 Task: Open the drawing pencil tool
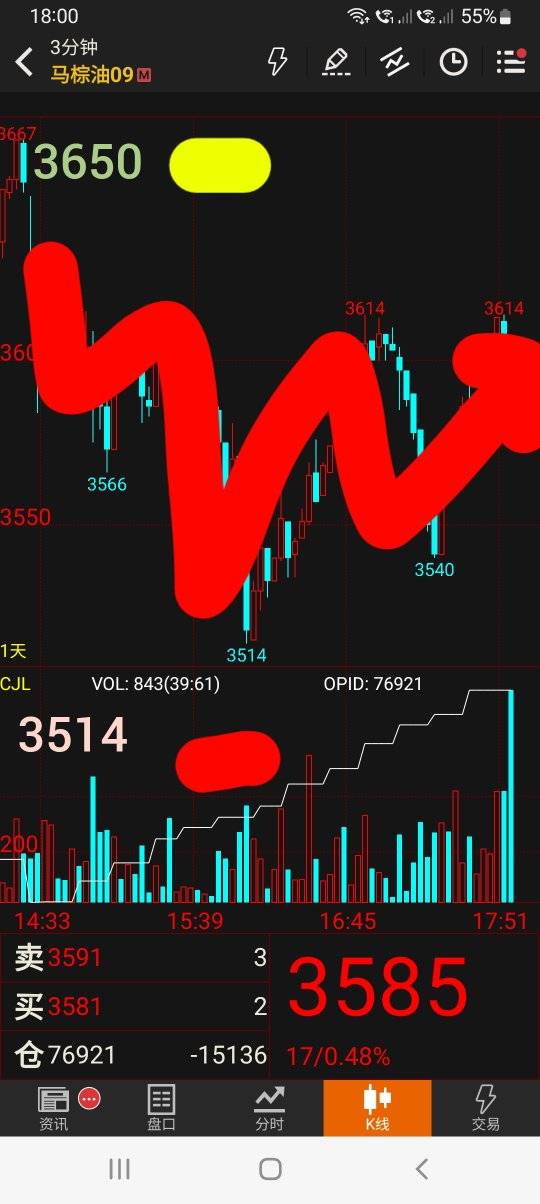click(x=336, y=62)
